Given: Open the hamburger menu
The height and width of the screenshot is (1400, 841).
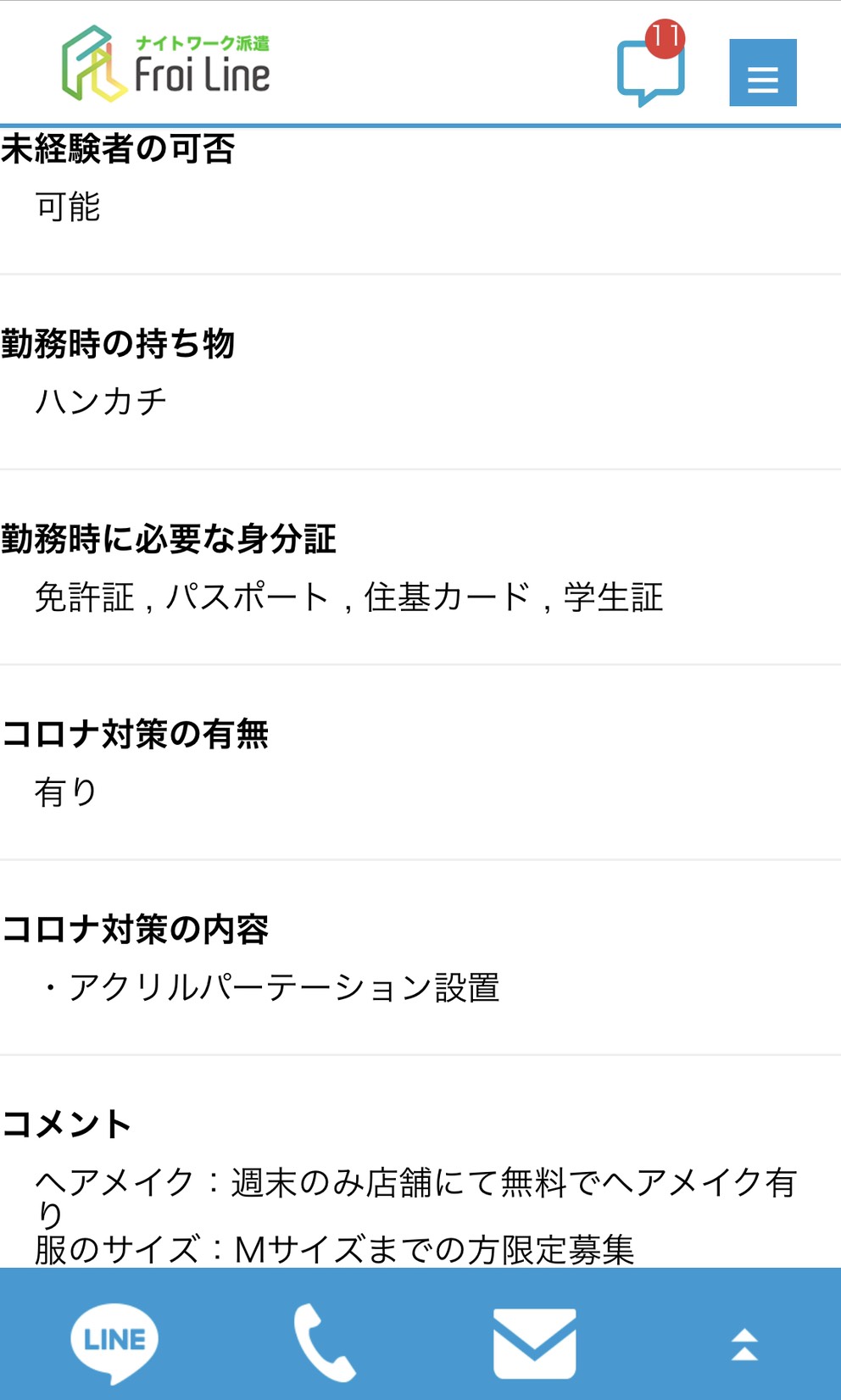Looking at the screenshot, I should (x=763, y=73).
